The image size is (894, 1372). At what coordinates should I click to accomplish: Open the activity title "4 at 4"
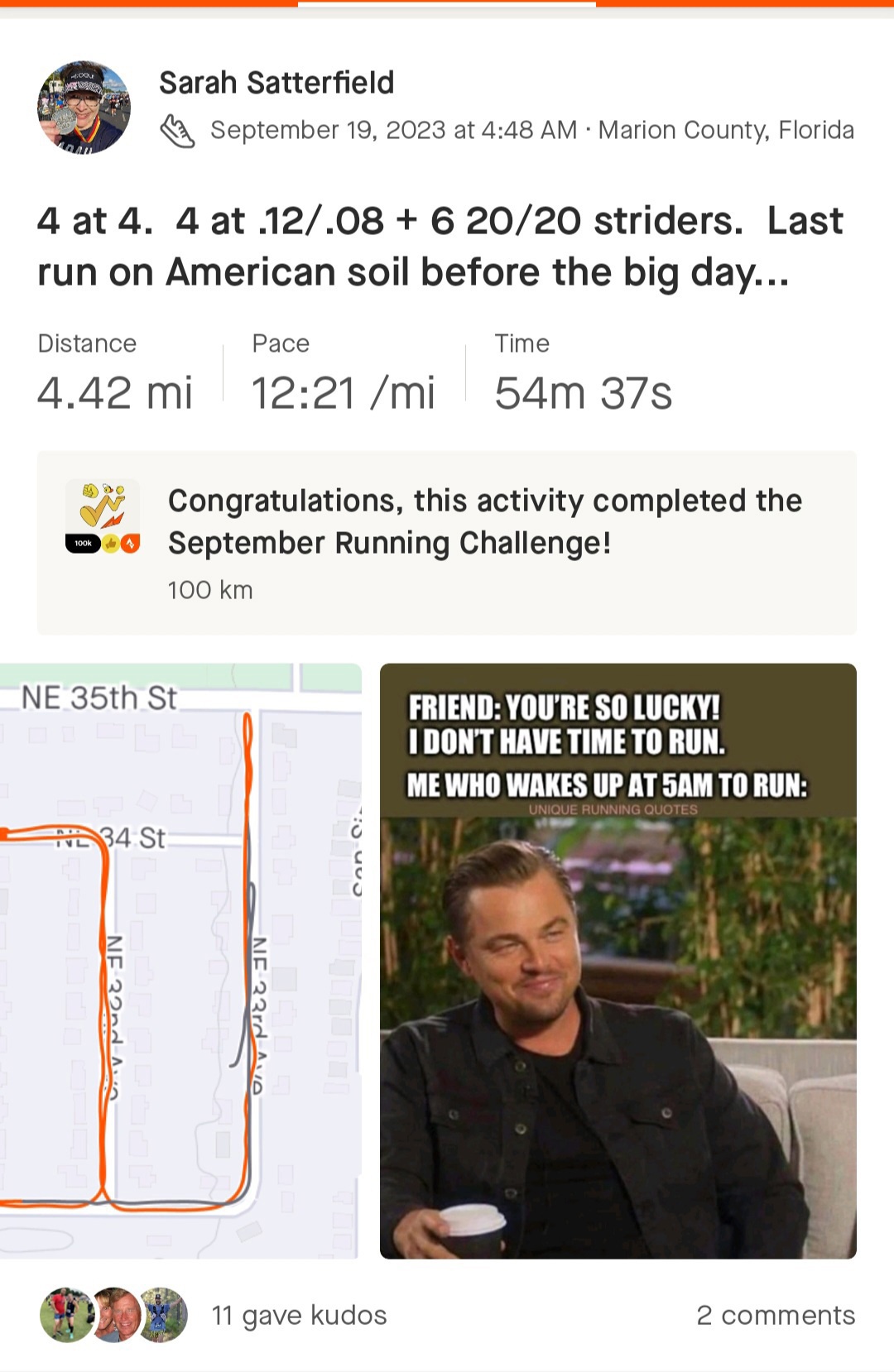point(439,247)
